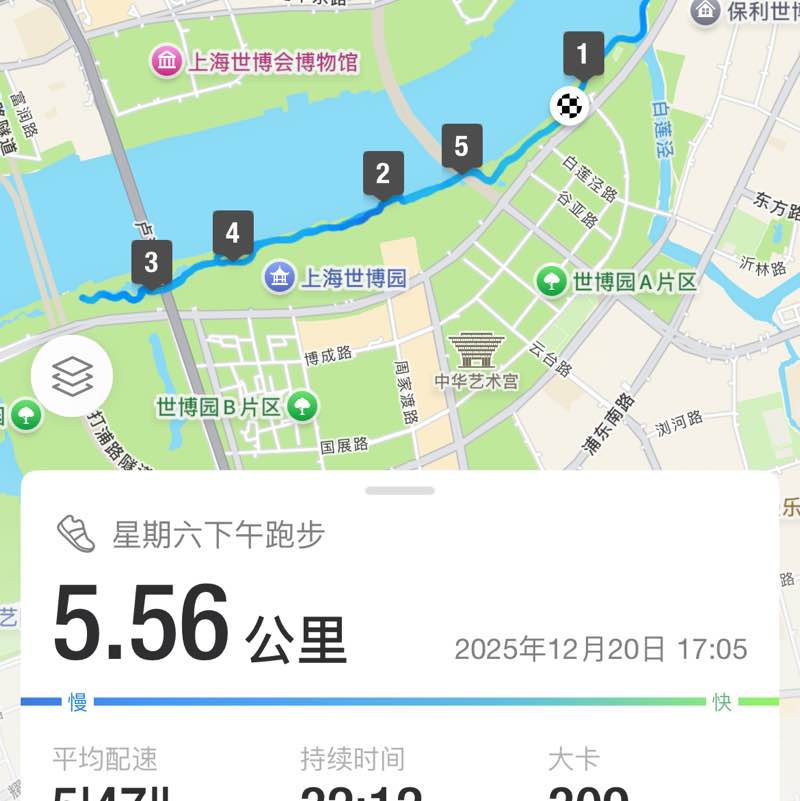Tap kilometer marker 2 on the route
The image size is (800, 801).
(383, 175)
